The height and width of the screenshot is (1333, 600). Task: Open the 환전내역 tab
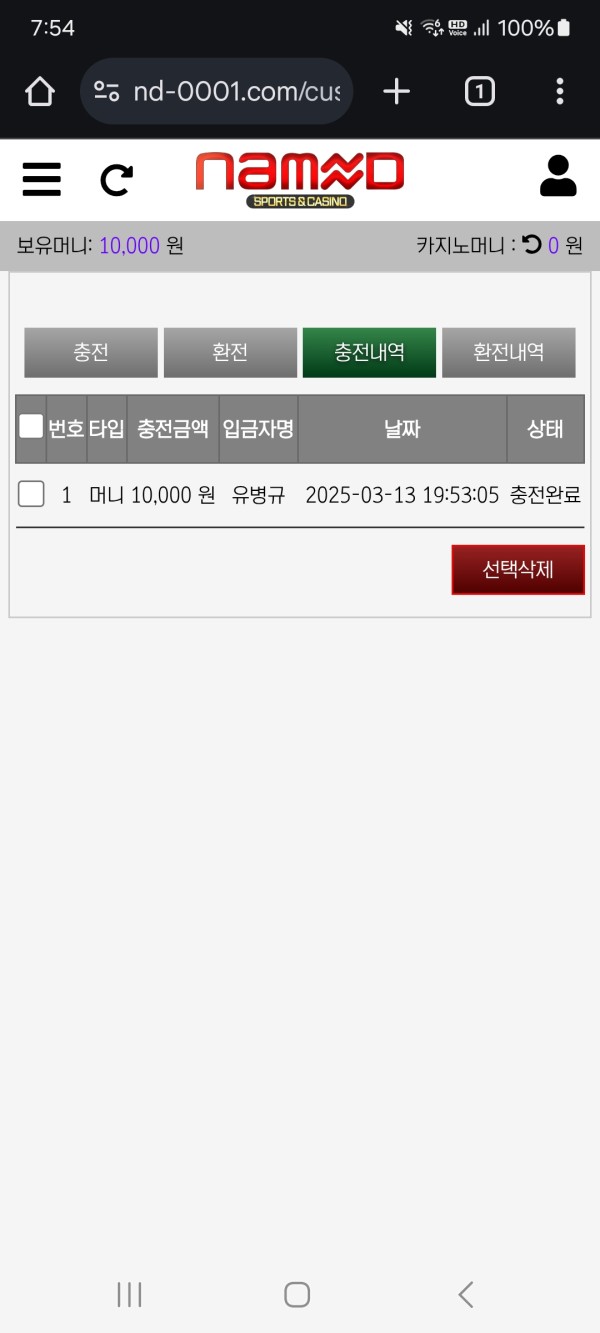pos(508,353)
